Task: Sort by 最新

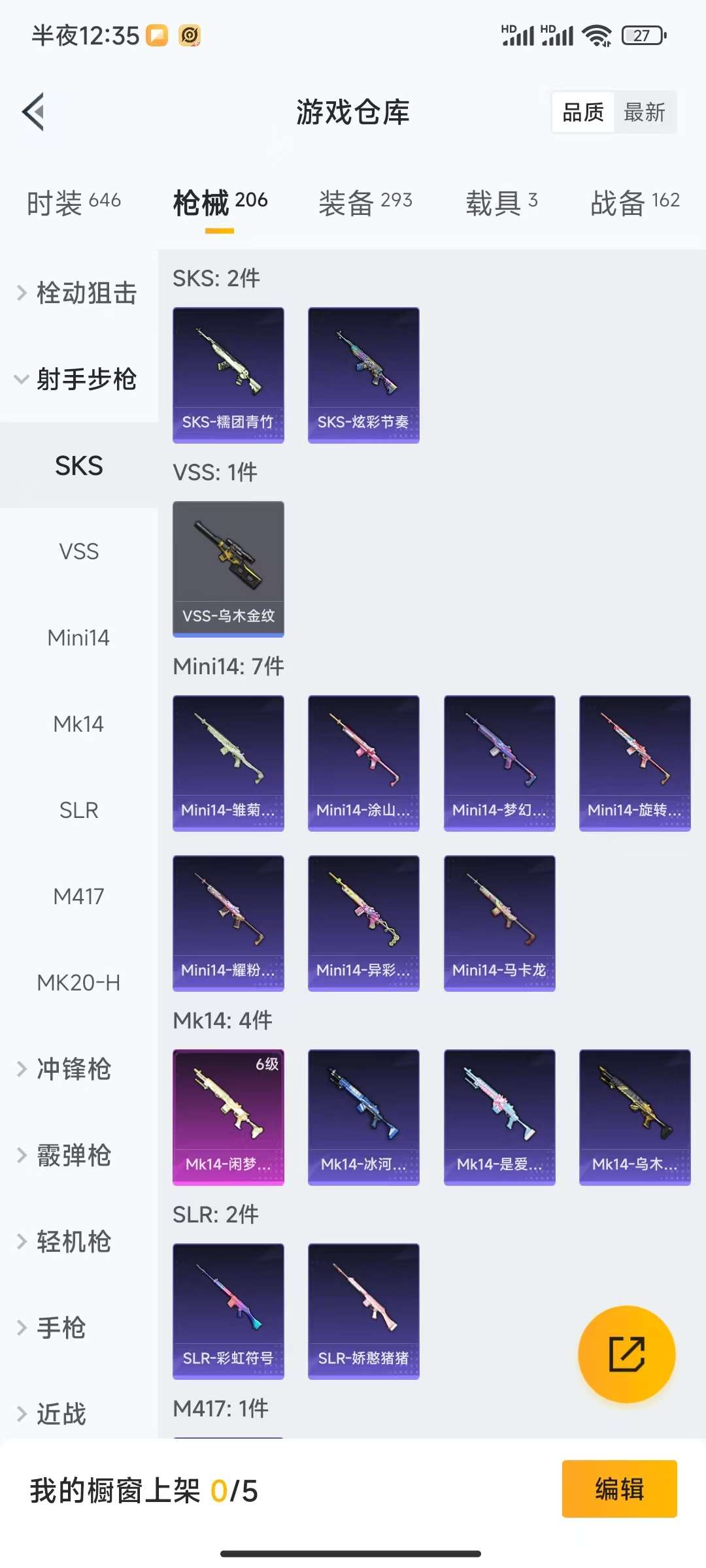Action: pyautogui.click(x=644, y=112)
